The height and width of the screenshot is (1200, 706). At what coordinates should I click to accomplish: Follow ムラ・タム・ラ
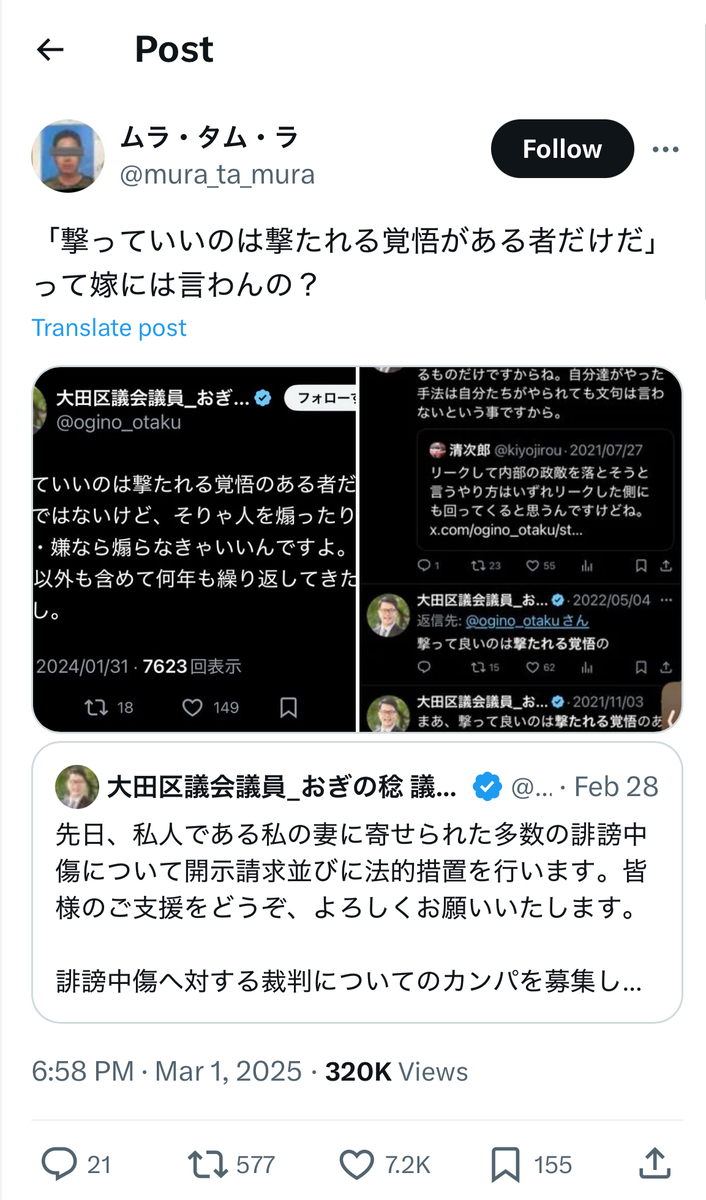pyautogui.click(x=562, y=149)
